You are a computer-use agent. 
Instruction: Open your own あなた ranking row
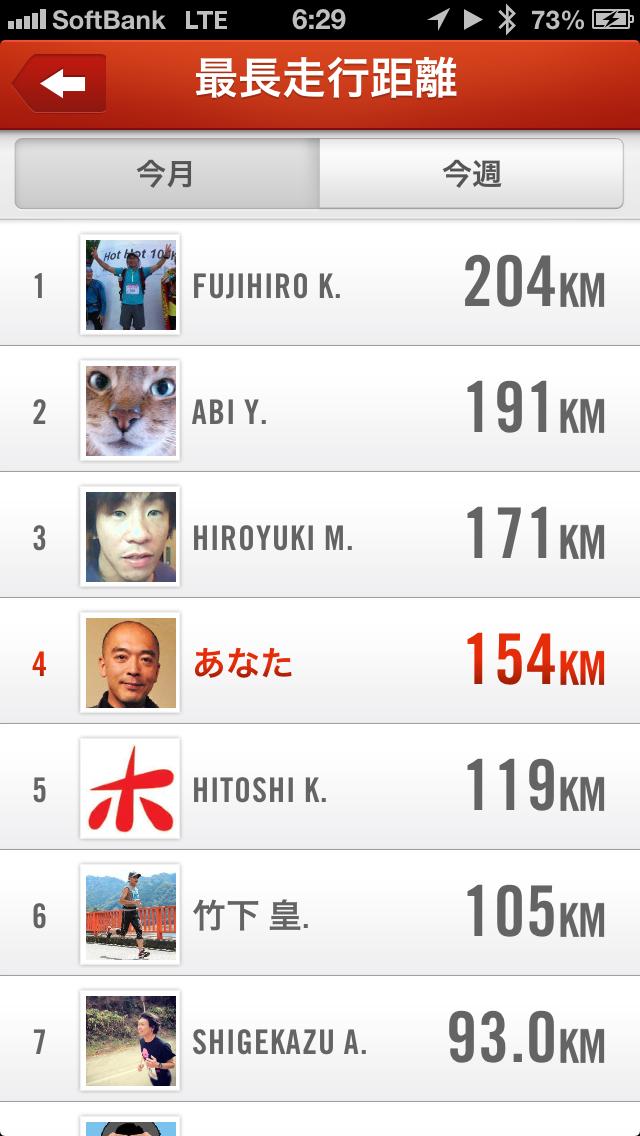pyautogui.click(x=320, y=662)
